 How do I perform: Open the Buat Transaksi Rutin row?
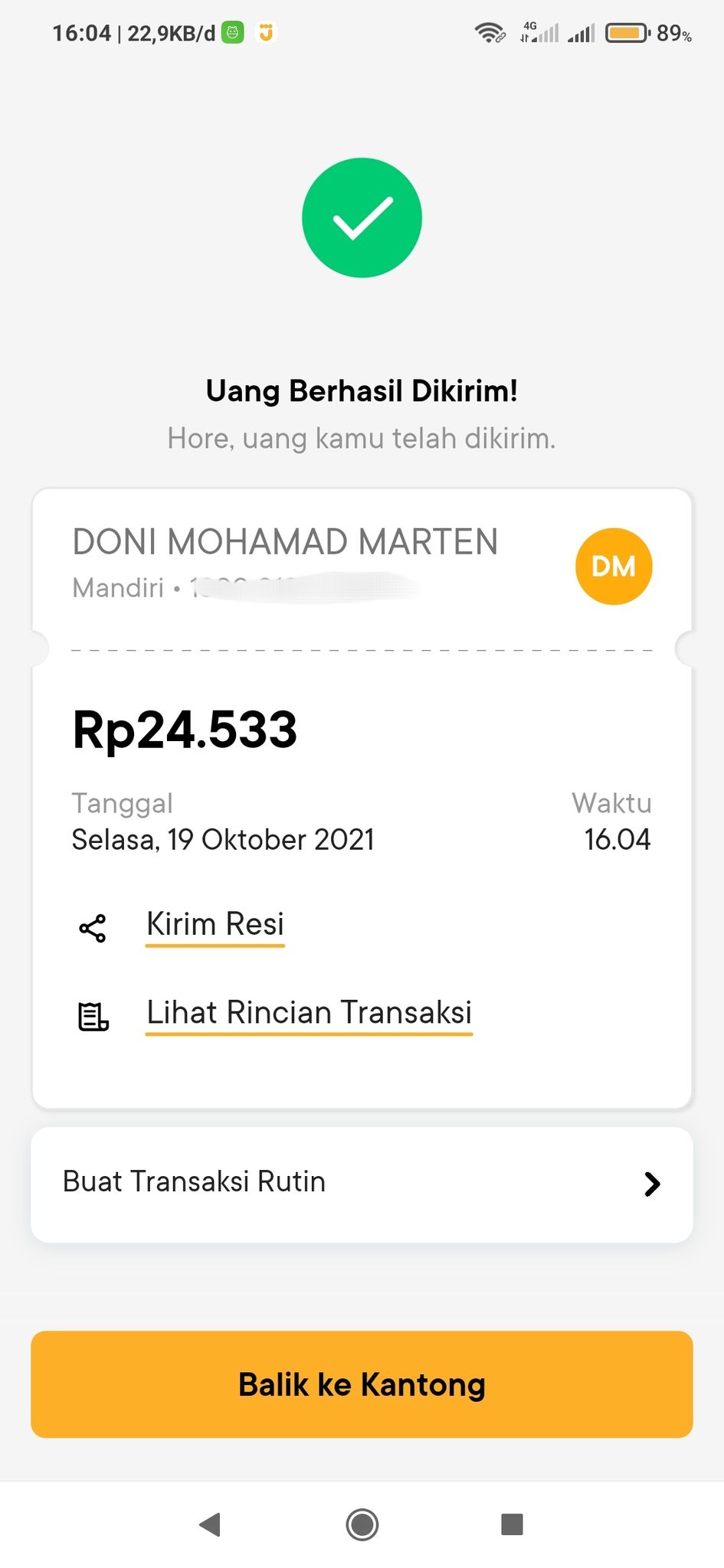[362, 1184]
